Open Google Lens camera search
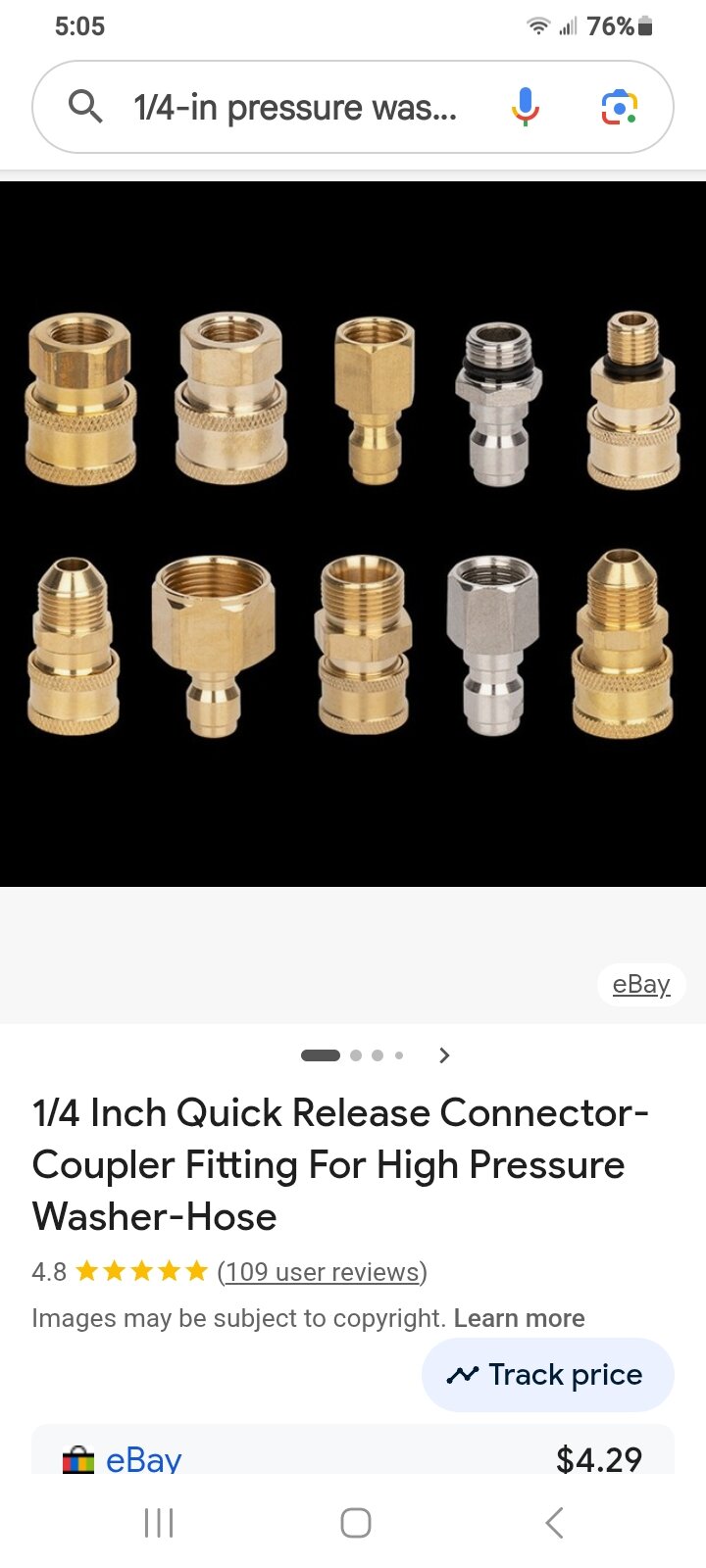Screen dimensions: 706x1568 pos(619,107)
